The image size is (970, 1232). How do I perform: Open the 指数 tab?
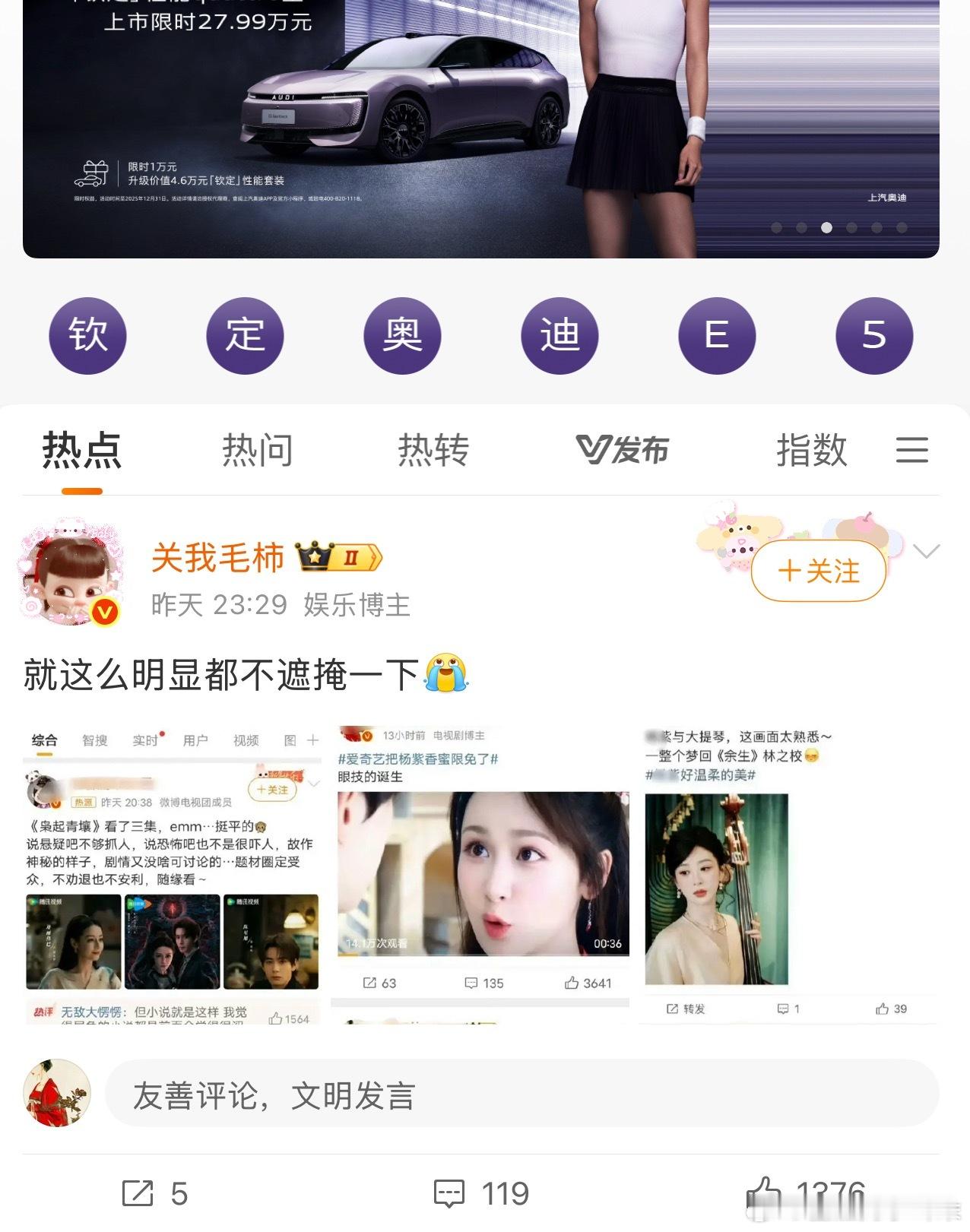(812, 448)
